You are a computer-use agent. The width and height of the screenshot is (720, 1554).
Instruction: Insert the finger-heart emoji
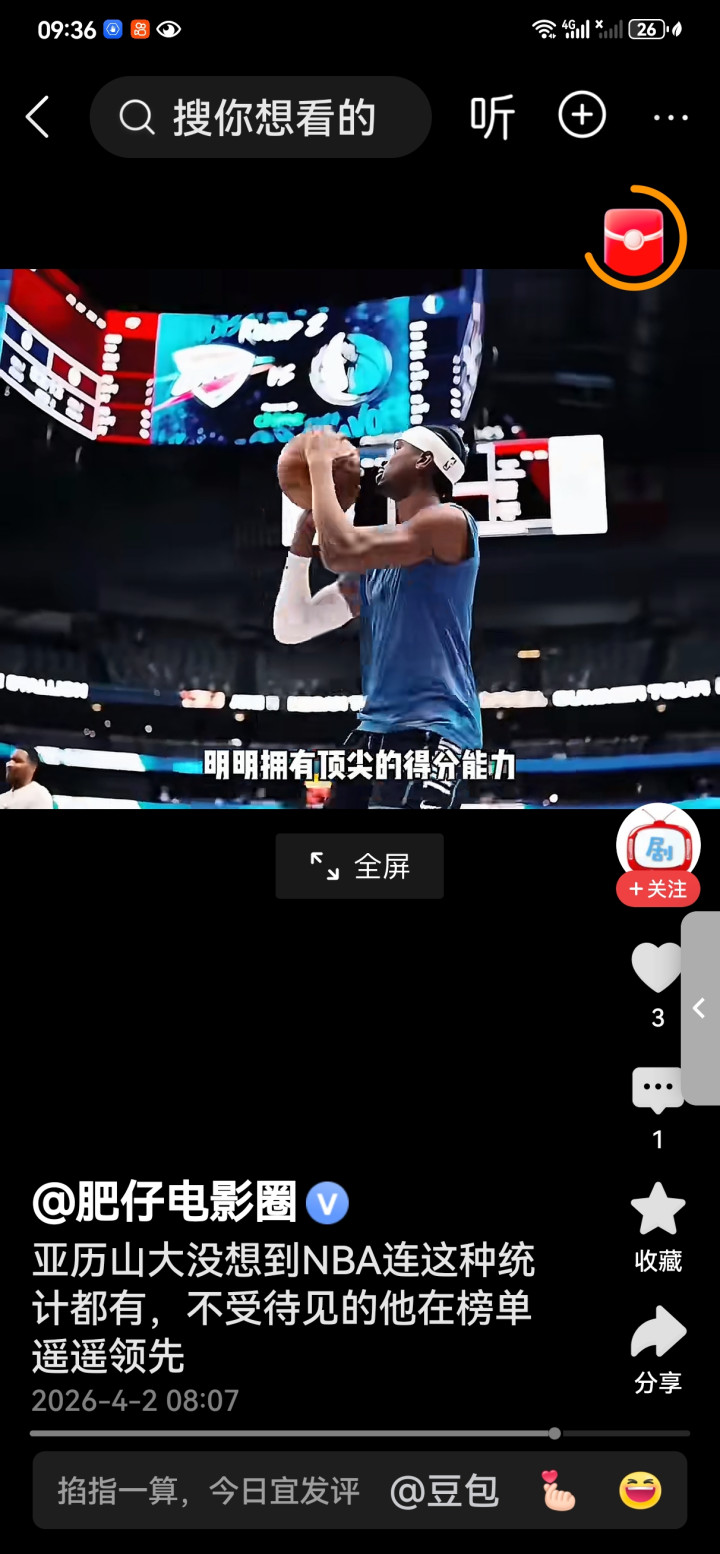click(x=558, y=1491)
